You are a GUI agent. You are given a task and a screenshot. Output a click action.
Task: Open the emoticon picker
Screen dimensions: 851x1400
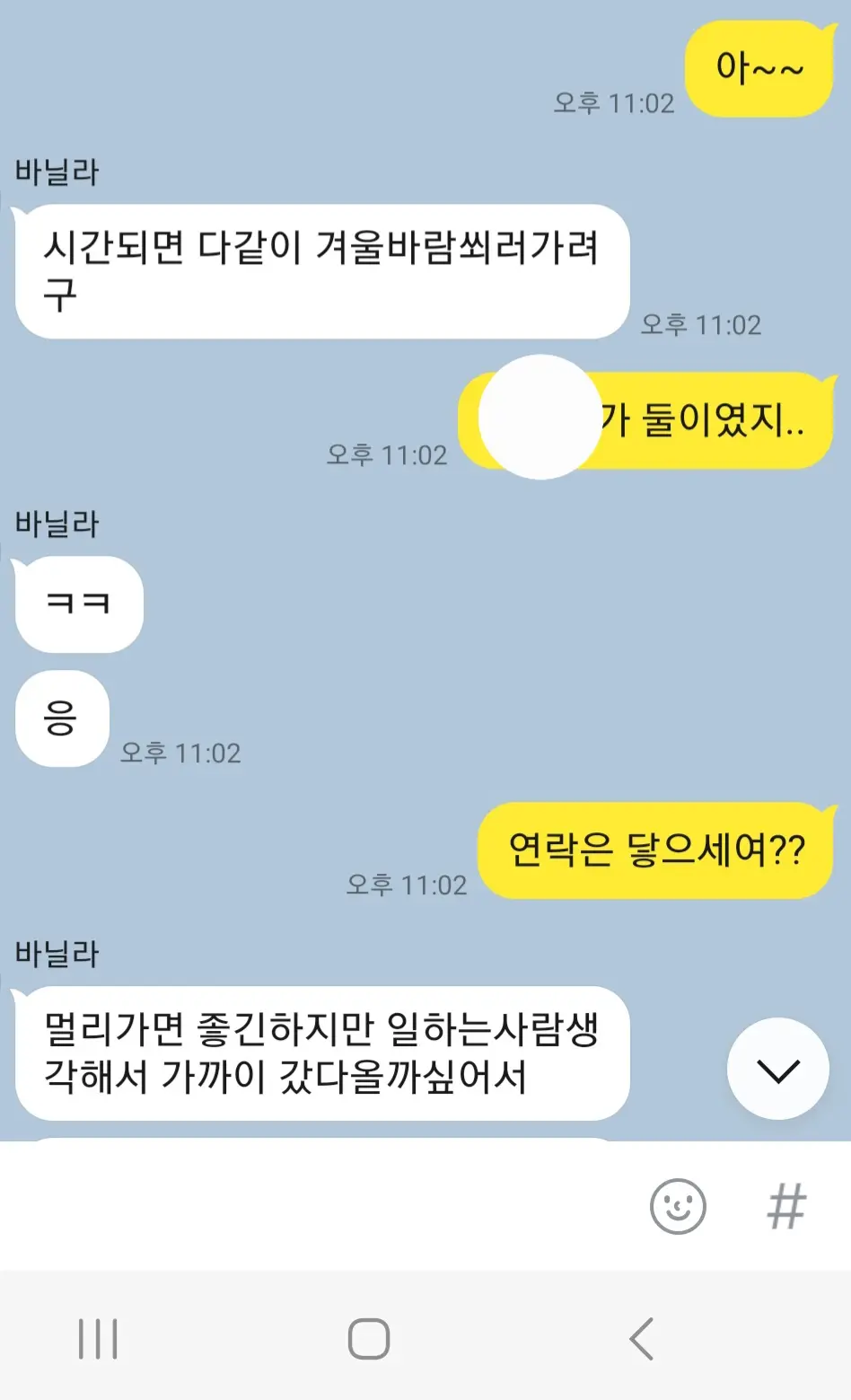click(678, 1206)
